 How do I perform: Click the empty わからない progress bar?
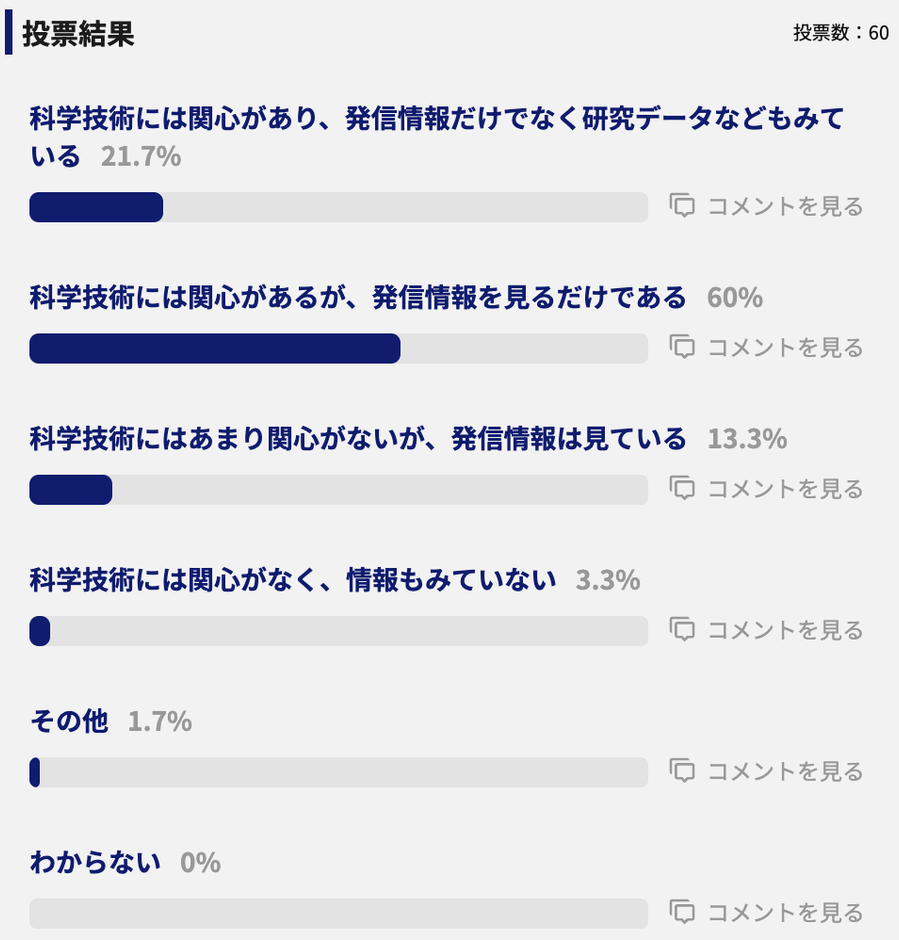tap(340, 913)
